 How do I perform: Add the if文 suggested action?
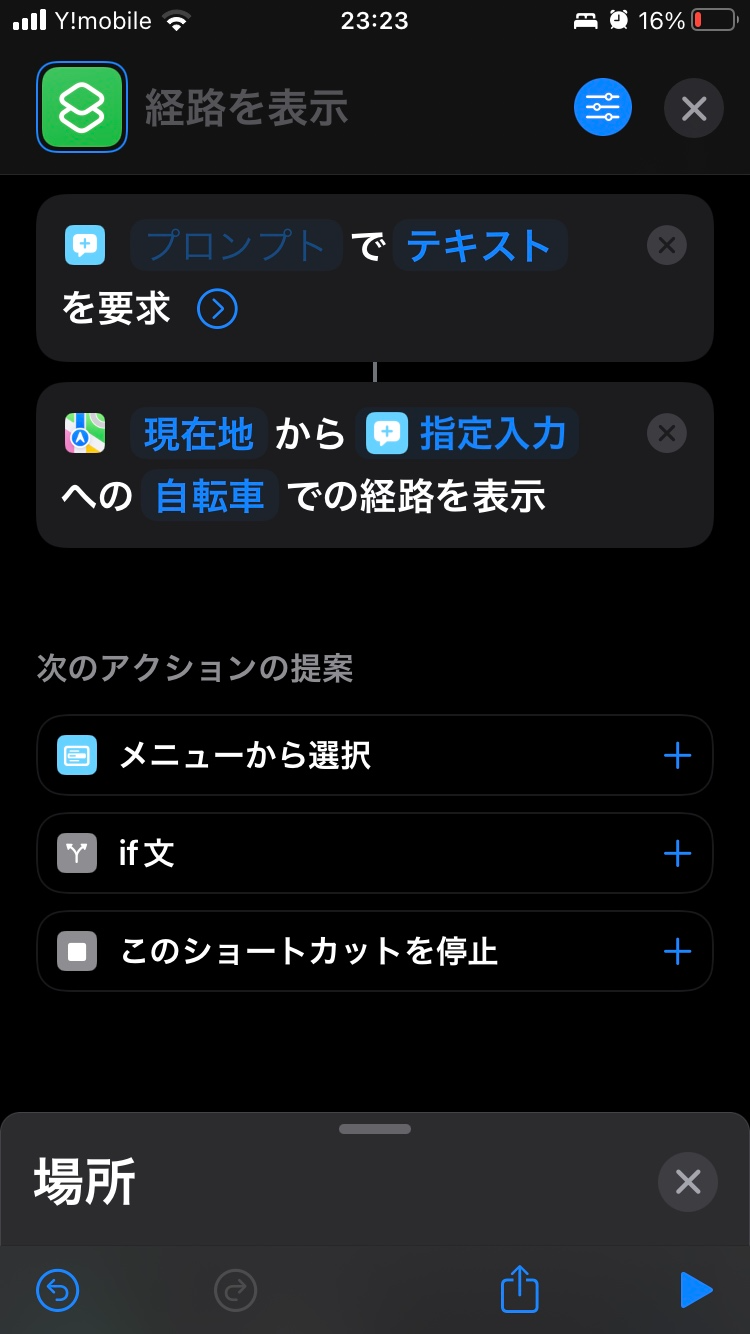677,853
